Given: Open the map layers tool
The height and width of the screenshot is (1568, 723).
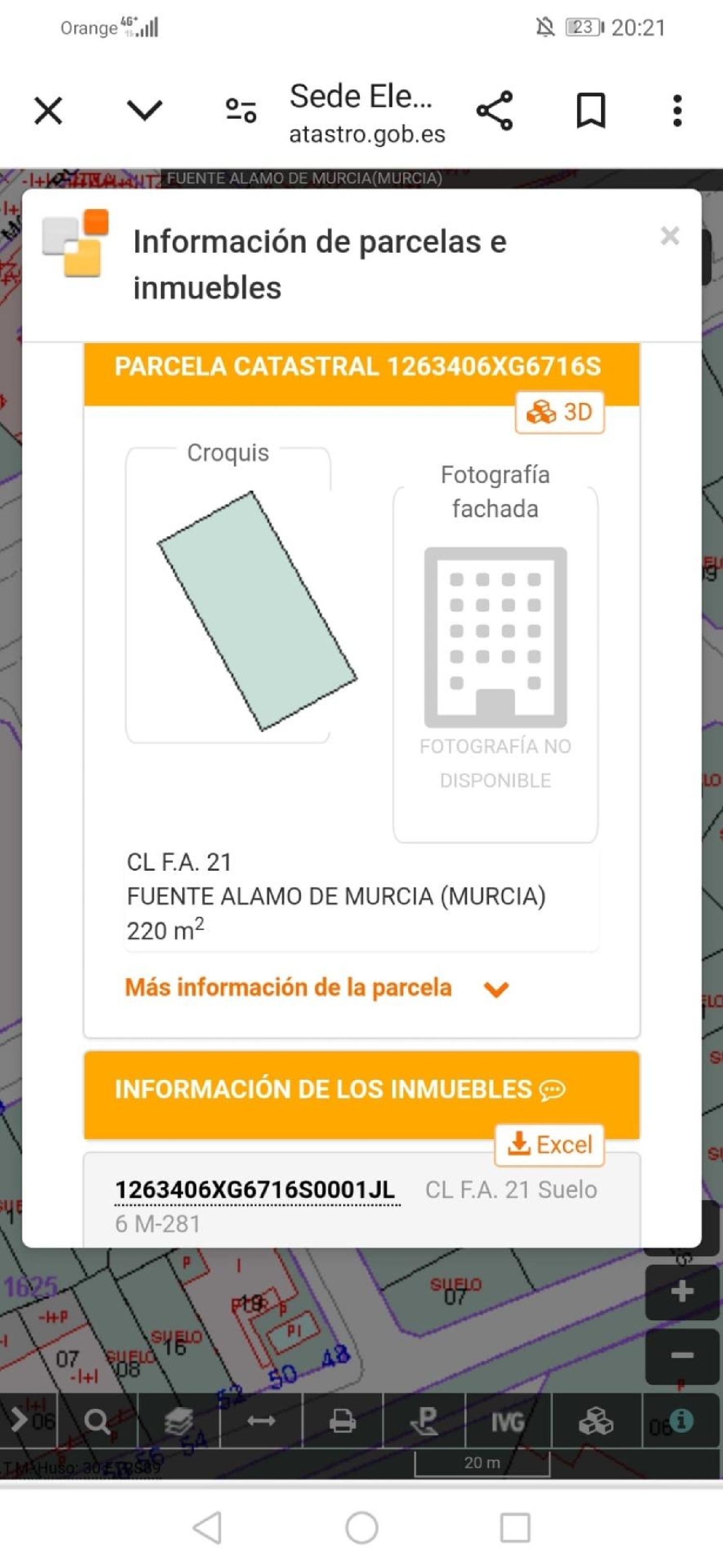Looking at the screenshot, I should [178, 1422].
